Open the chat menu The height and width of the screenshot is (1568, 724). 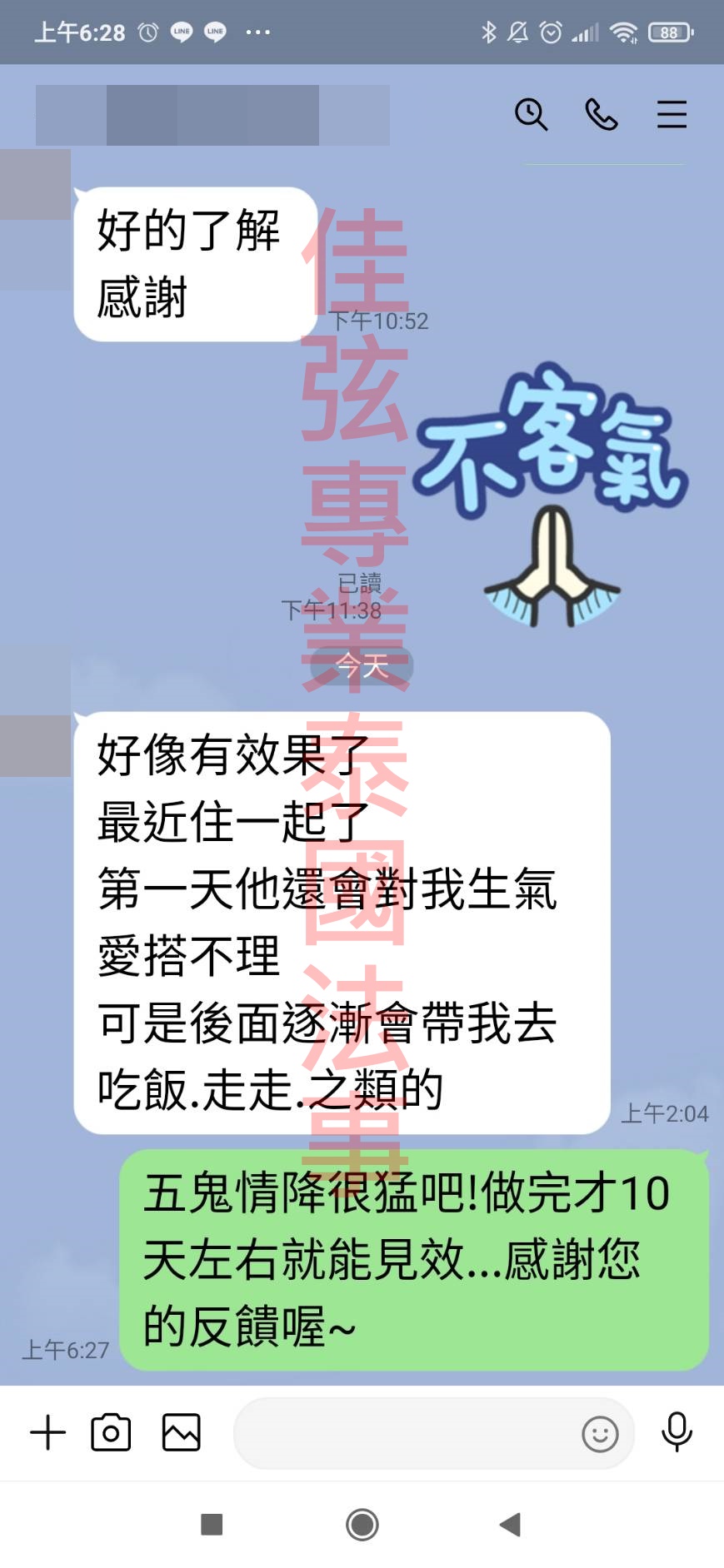(672, 114)
